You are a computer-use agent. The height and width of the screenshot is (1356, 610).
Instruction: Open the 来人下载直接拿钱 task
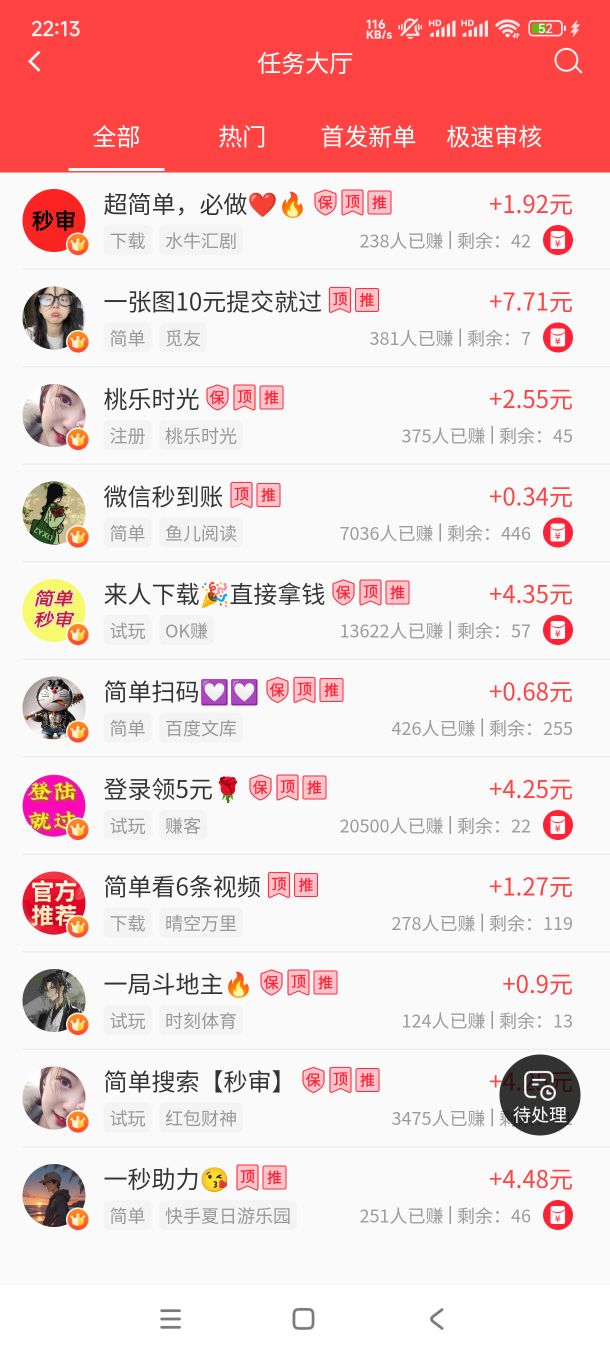click(x=305, y=611)
